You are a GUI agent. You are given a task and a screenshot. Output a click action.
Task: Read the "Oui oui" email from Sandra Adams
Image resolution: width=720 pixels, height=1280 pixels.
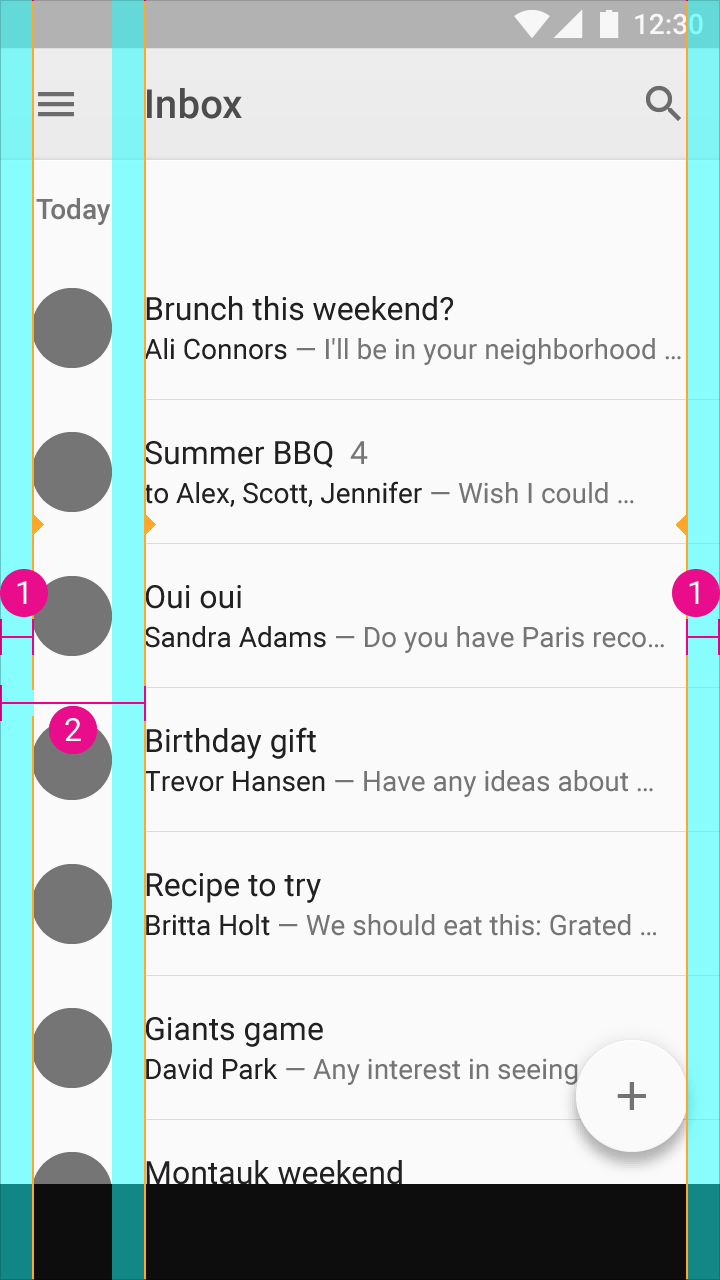400,616
